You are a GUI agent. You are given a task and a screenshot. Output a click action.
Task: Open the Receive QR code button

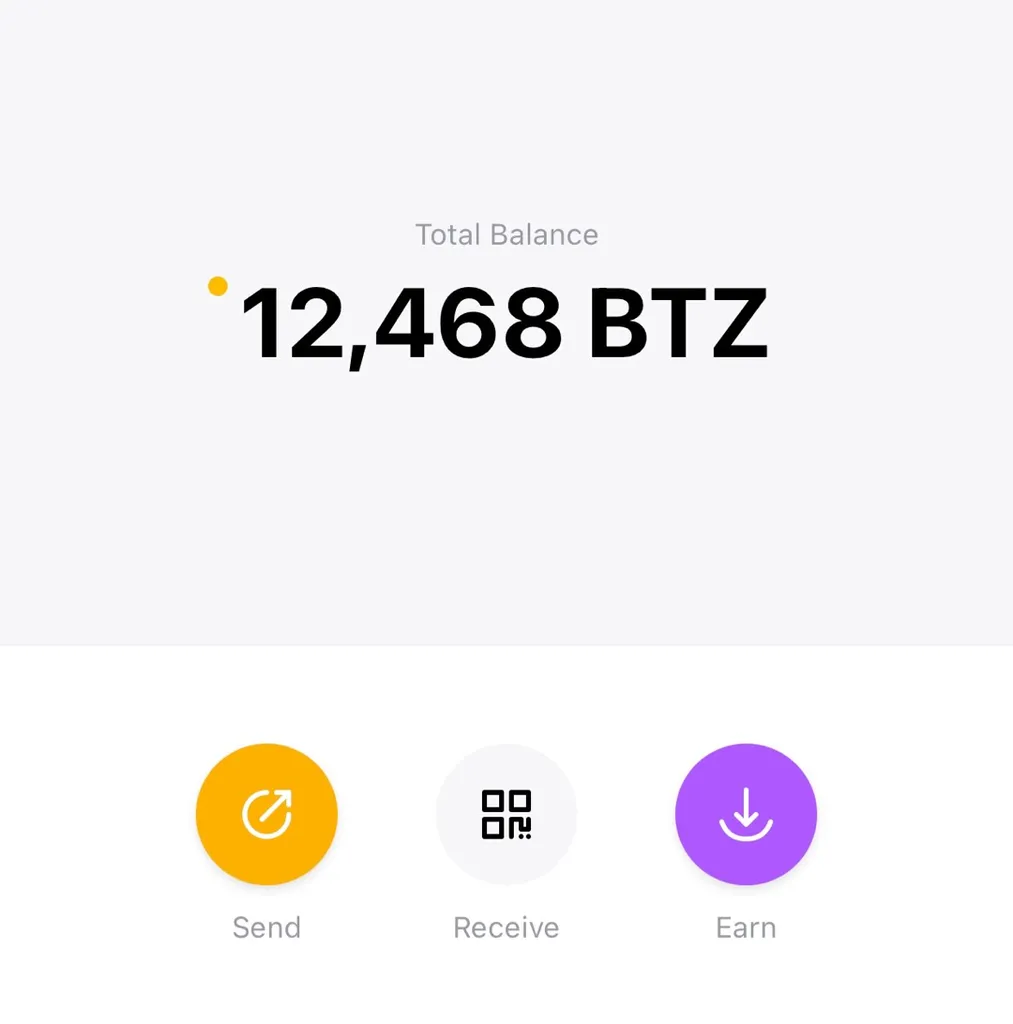tap(506, 814)
